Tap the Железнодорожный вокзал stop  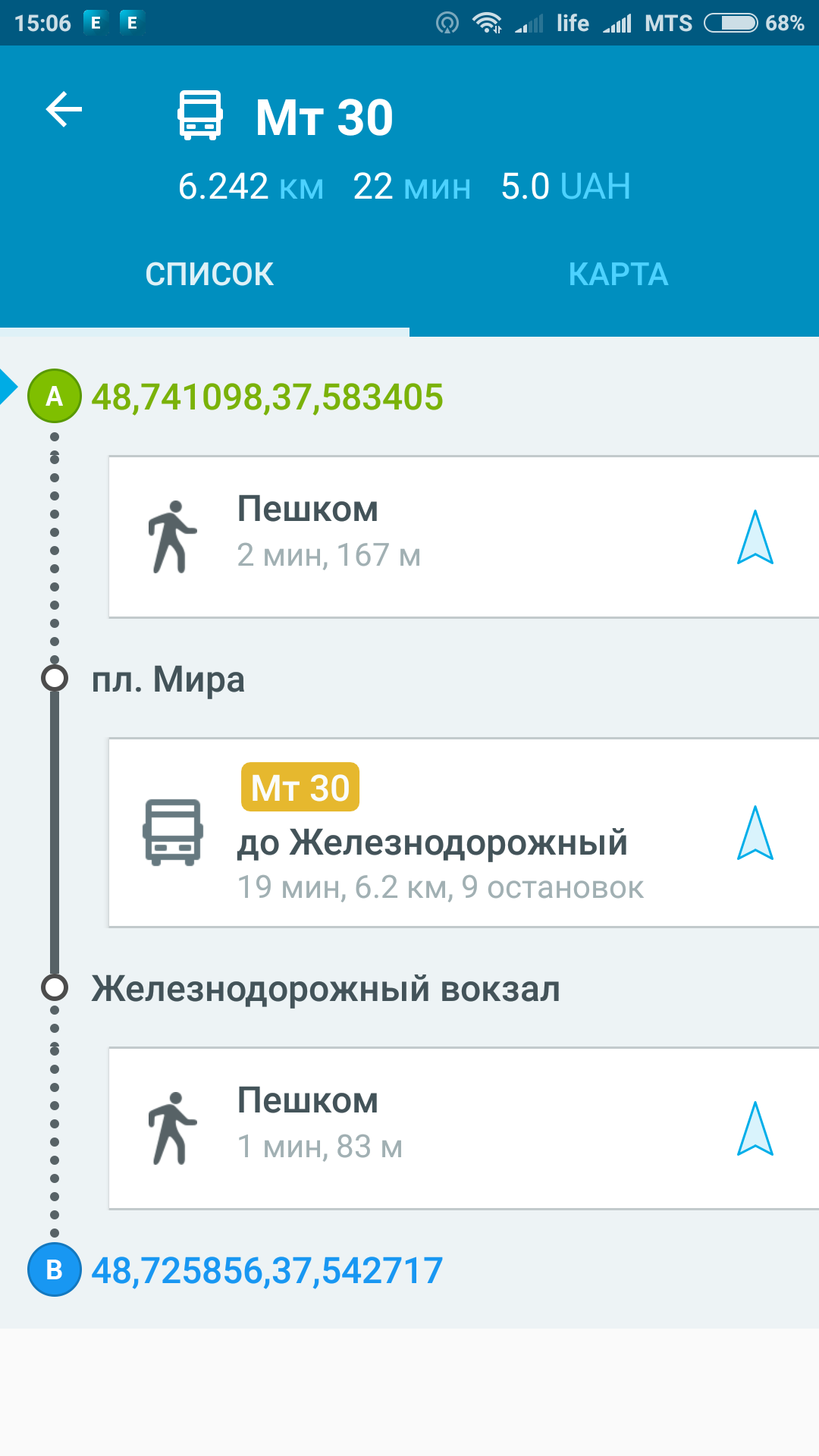(x=325, y=989)
